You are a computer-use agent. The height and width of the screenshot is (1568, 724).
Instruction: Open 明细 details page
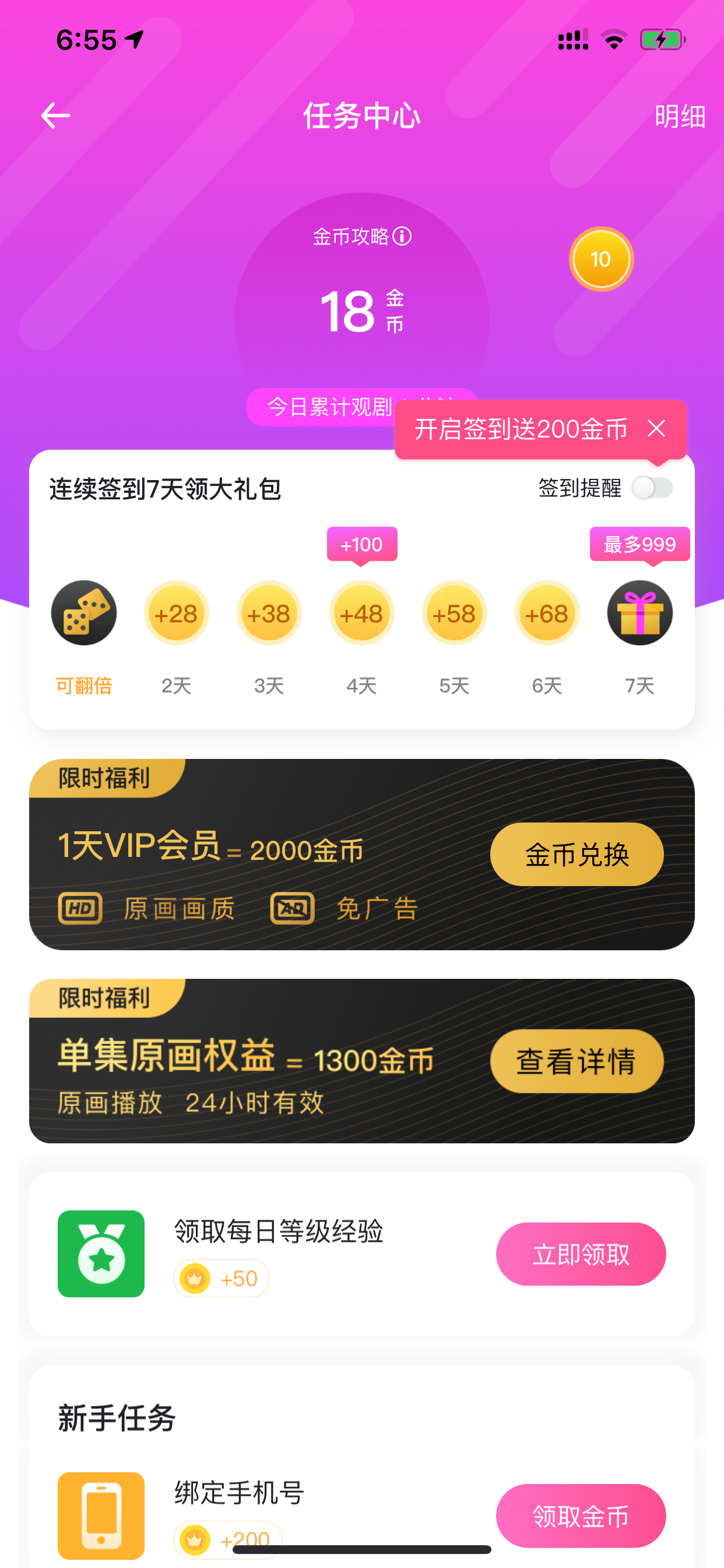tap(680, 116)
